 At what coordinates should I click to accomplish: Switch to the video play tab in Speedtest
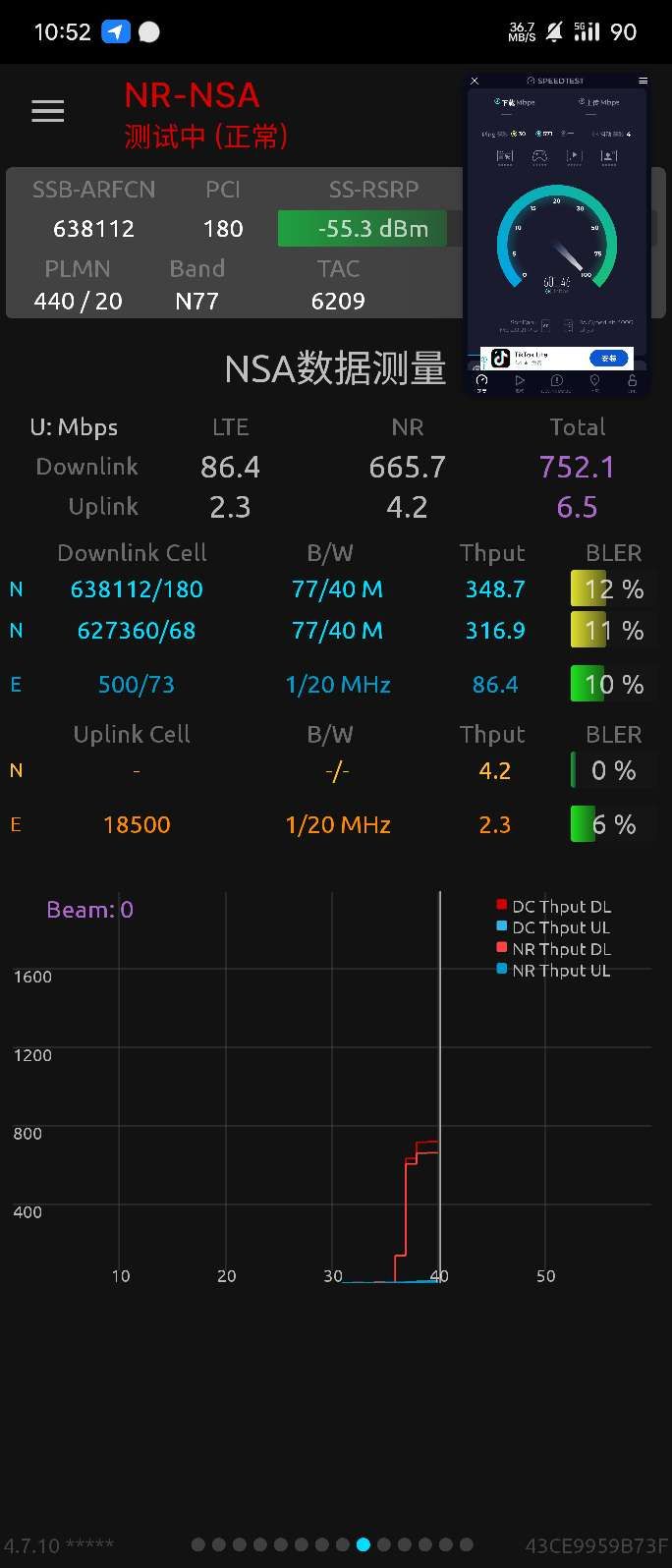coord(520,381)
